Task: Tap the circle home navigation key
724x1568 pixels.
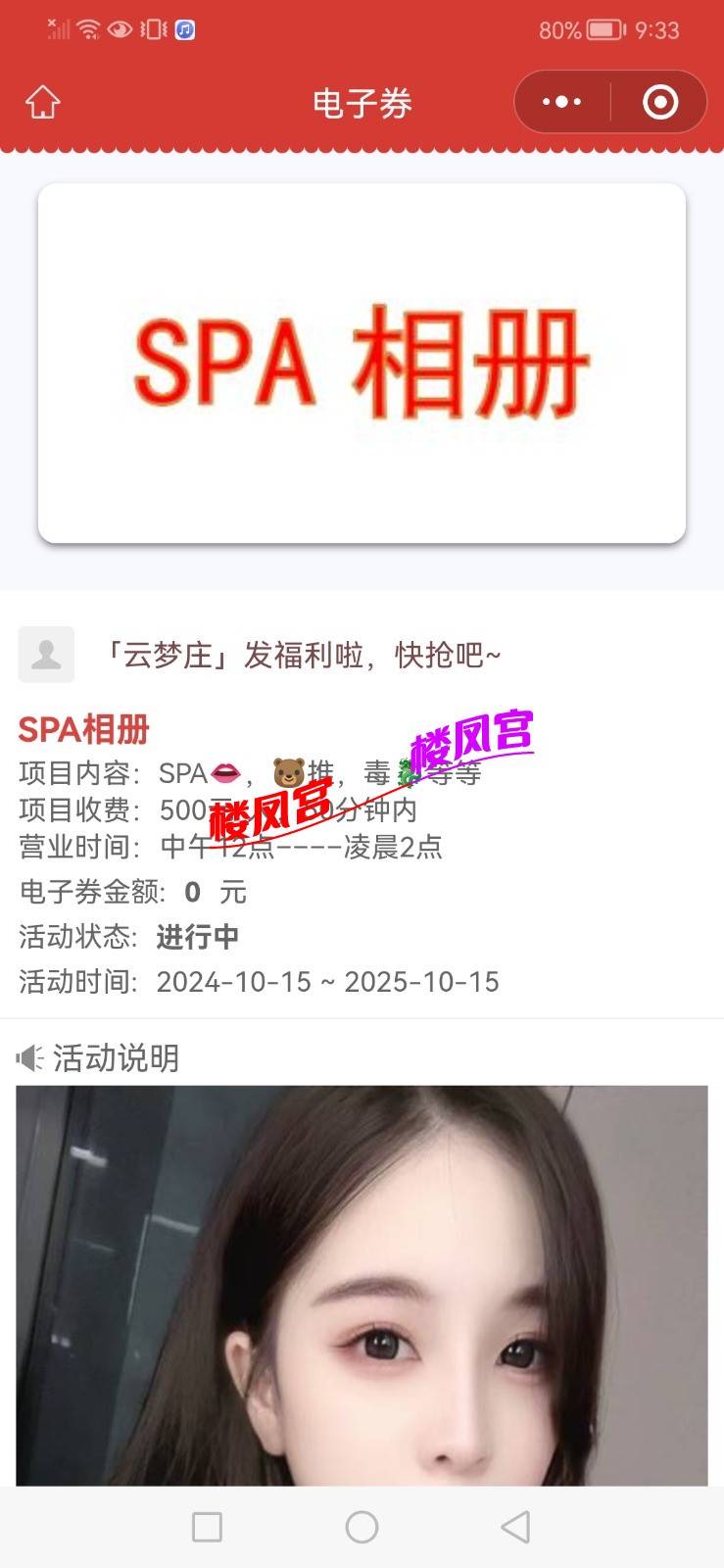Action: point(362,1527)
